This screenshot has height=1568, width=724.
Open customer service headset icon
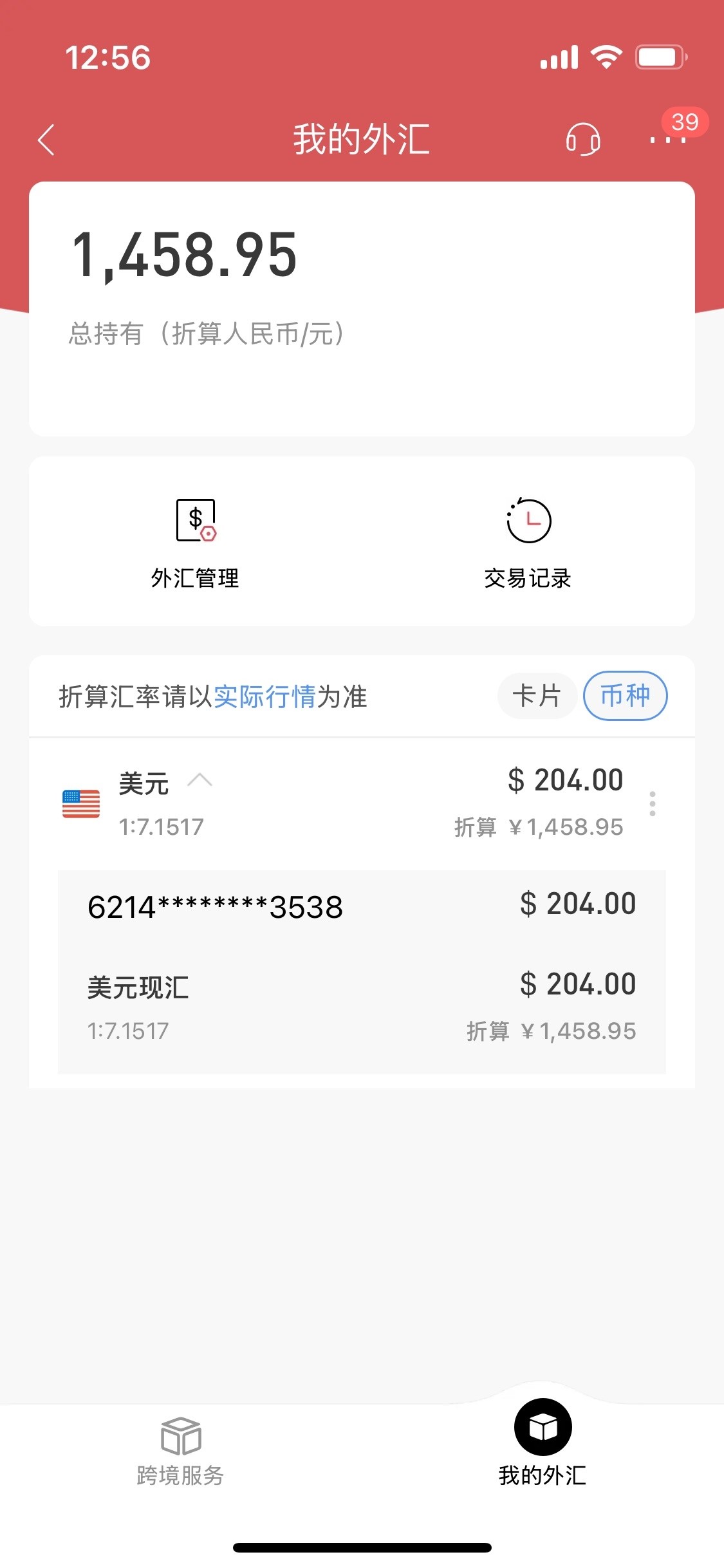point(582,140)
